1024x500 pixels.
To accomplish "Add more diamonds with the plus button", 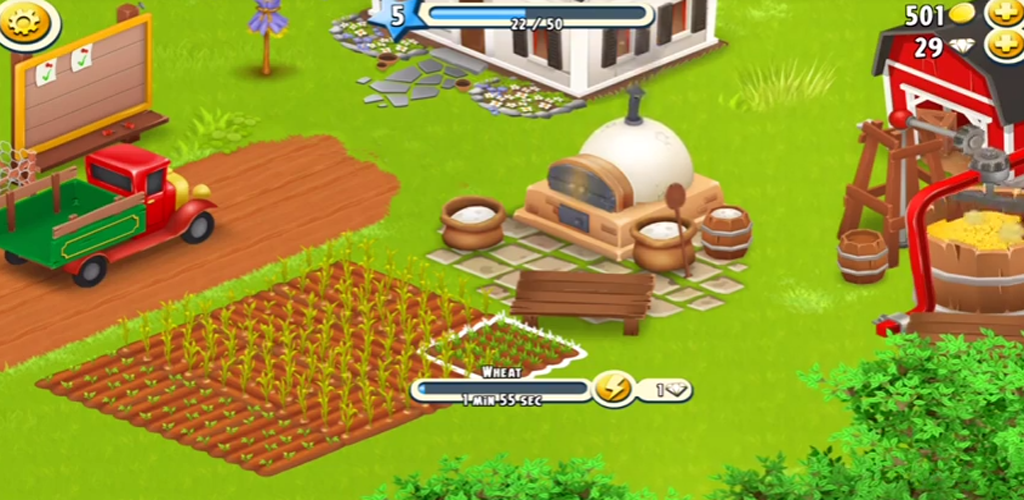I will click(x=1006, y=46).
